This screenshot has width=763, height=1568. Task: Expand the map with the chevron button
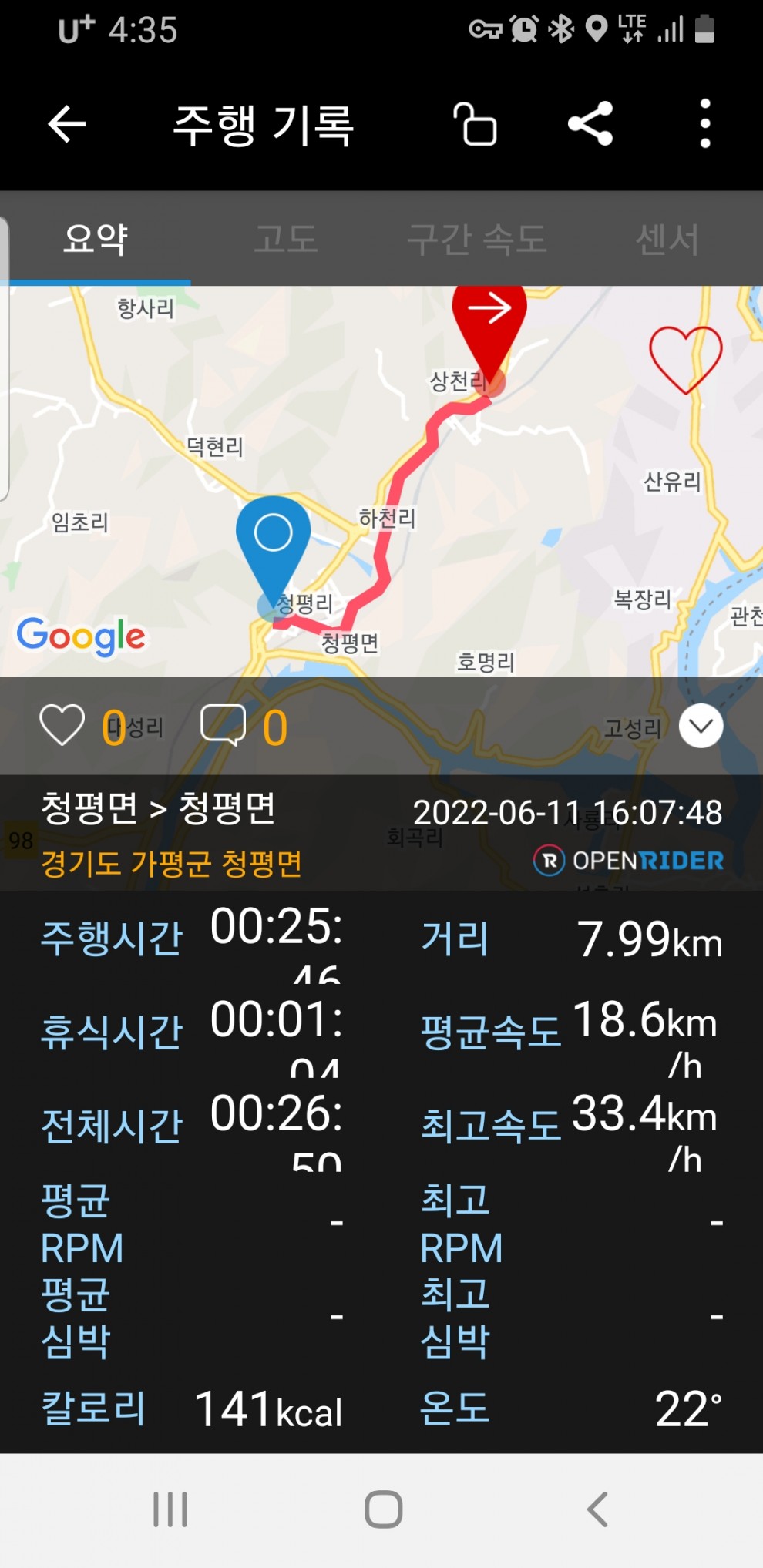pyautogui.click(x=701, y=726)
